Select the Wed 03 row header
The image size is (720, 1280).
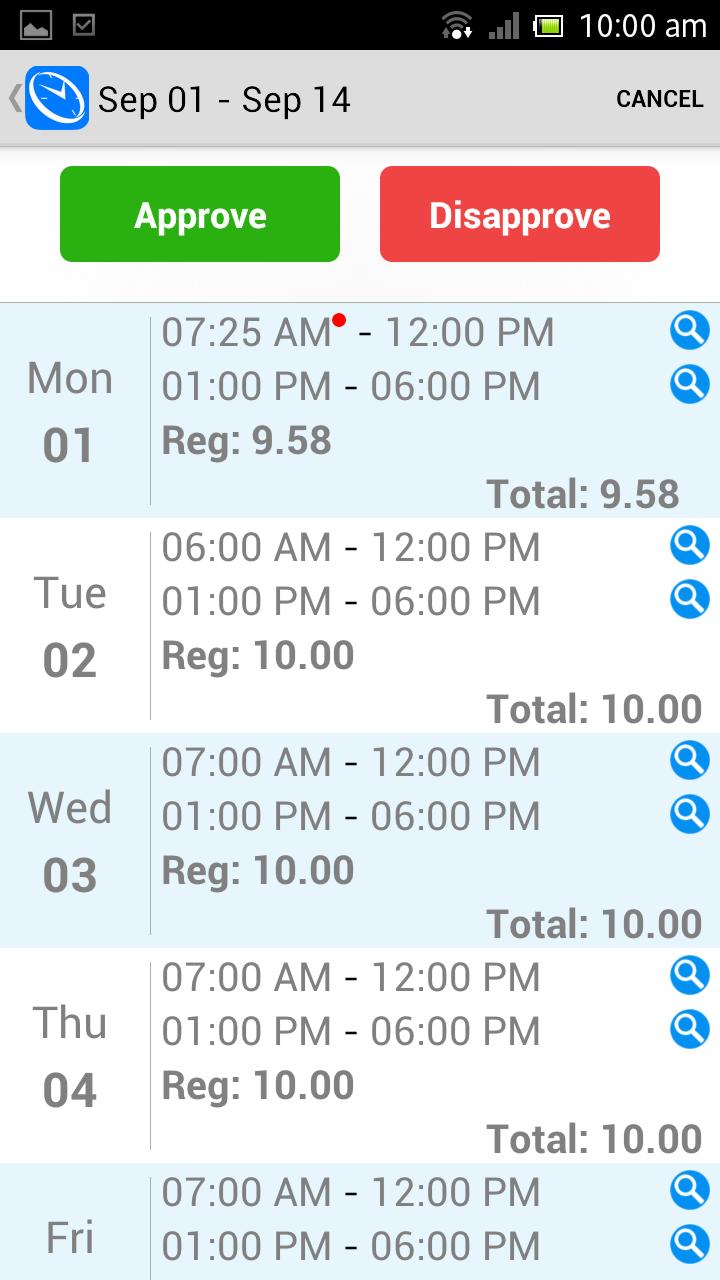tap(70, 840)
